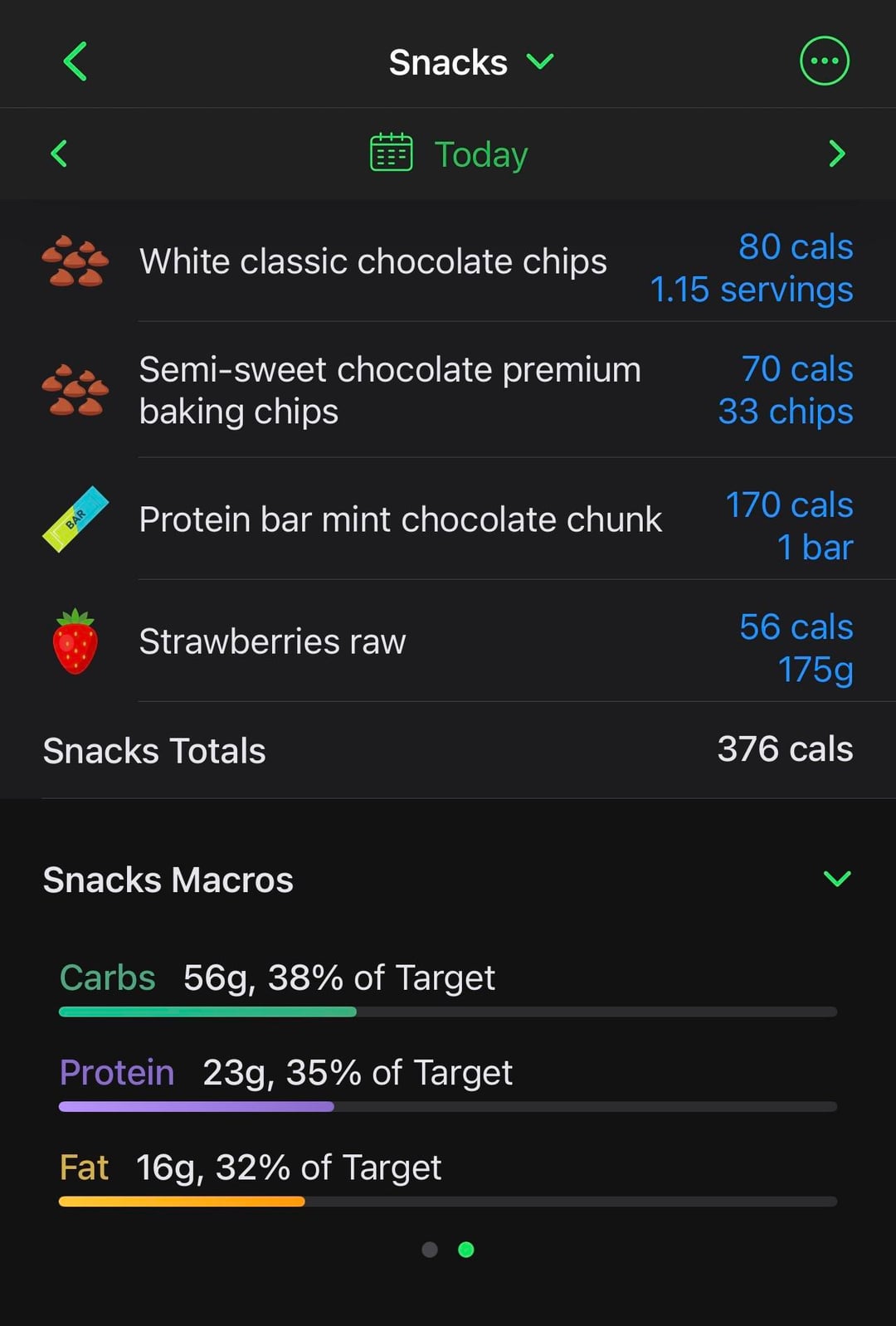
Task: Open the Snacks meal dropdown
Action: point(470,62)
